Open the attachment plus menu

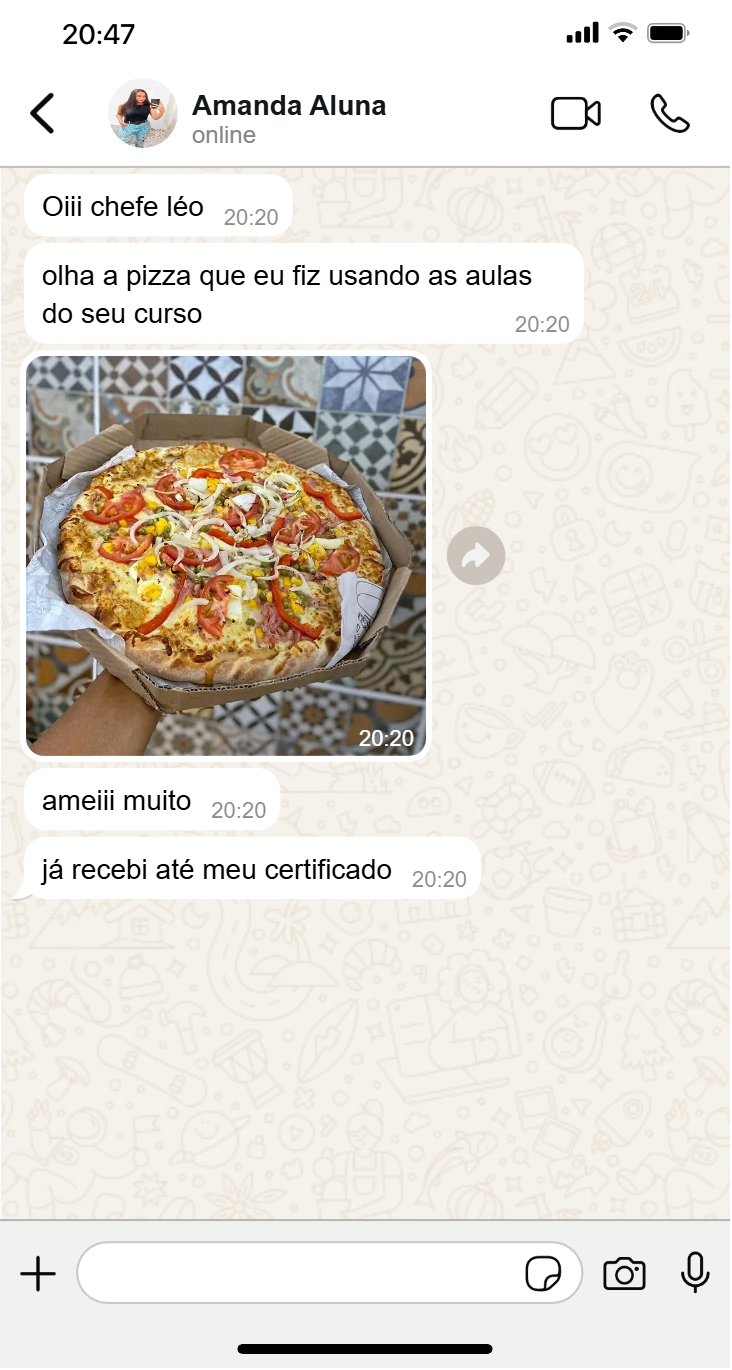38,1274
